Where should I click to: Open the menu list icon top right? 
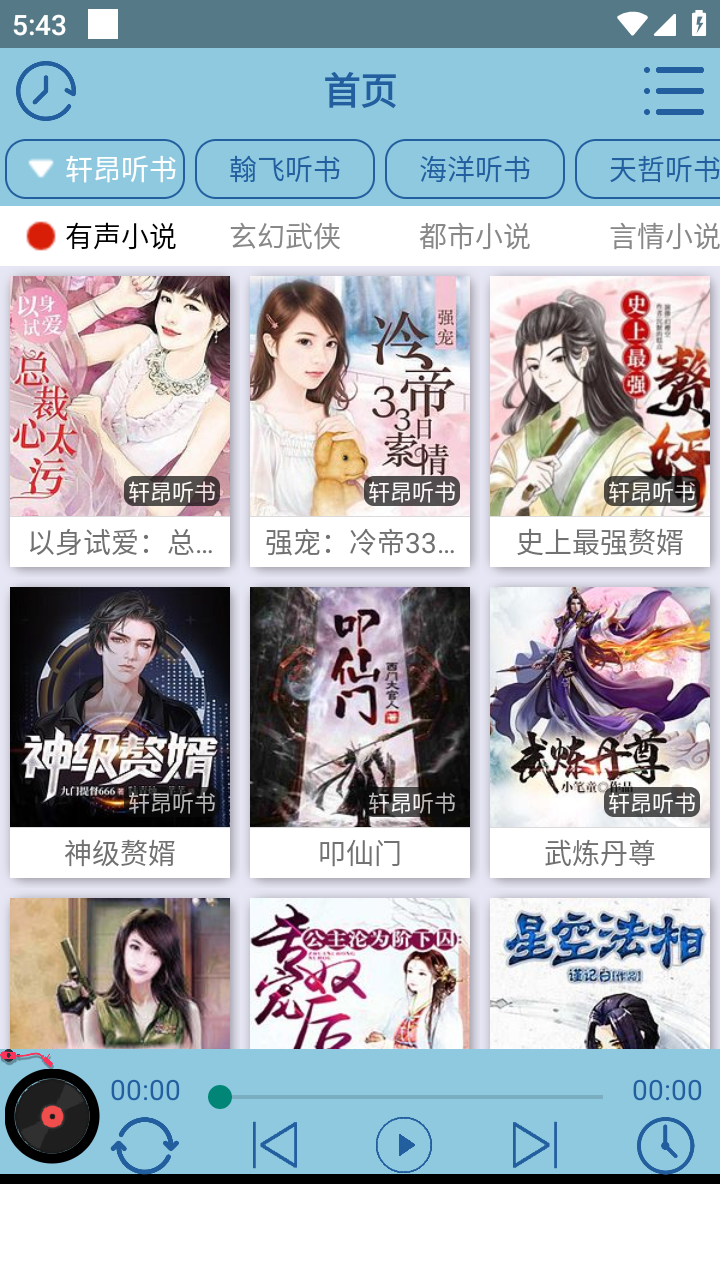point(676,90)
